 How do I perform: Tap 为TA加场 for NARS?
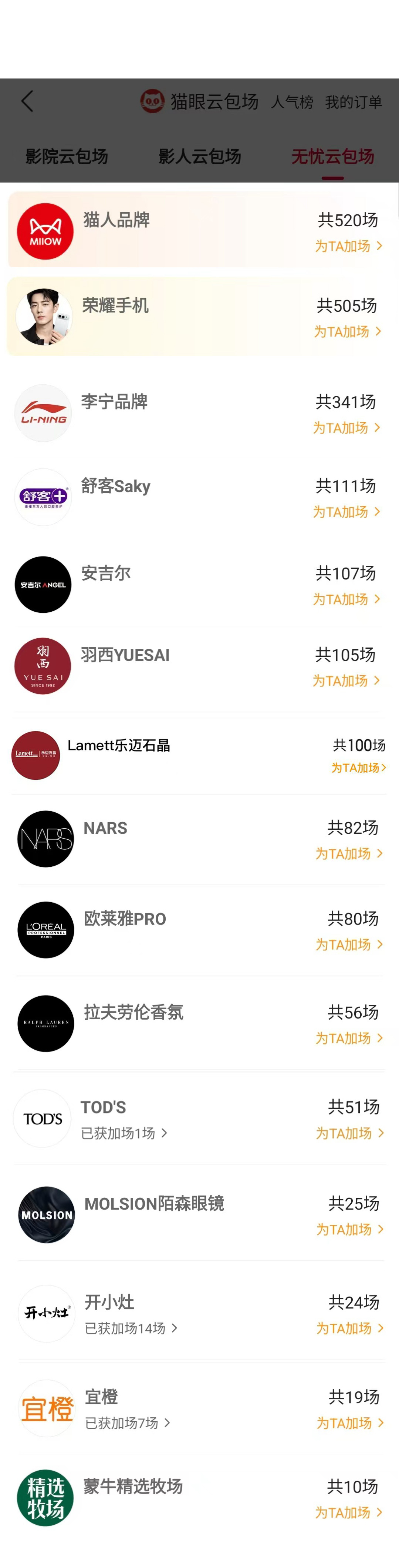tap(348, 853)
